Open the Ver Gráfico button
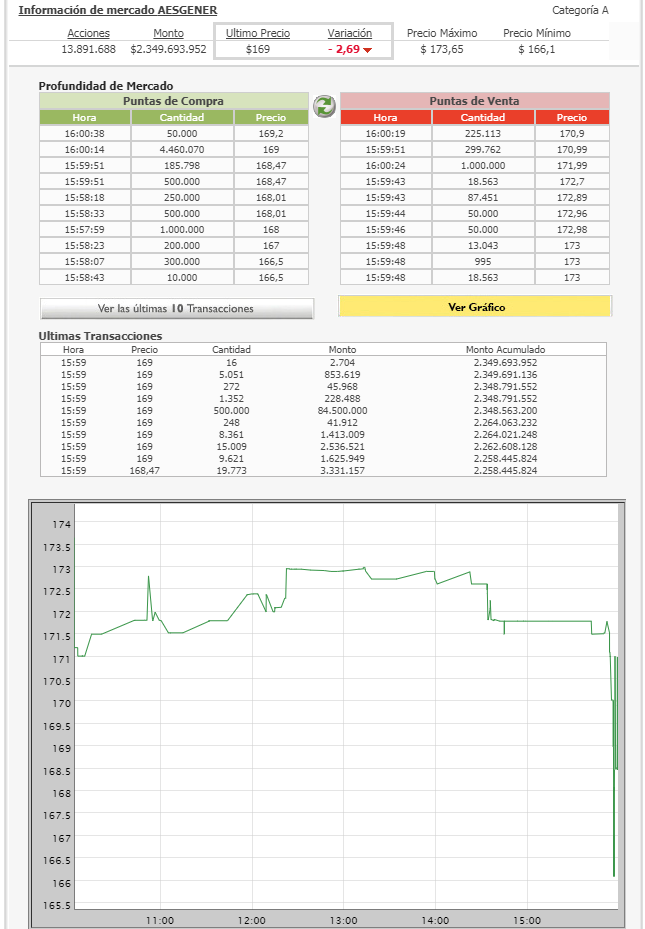Viewport: 645px width, 929px height. pyautogui.click(x=476, y=307)
